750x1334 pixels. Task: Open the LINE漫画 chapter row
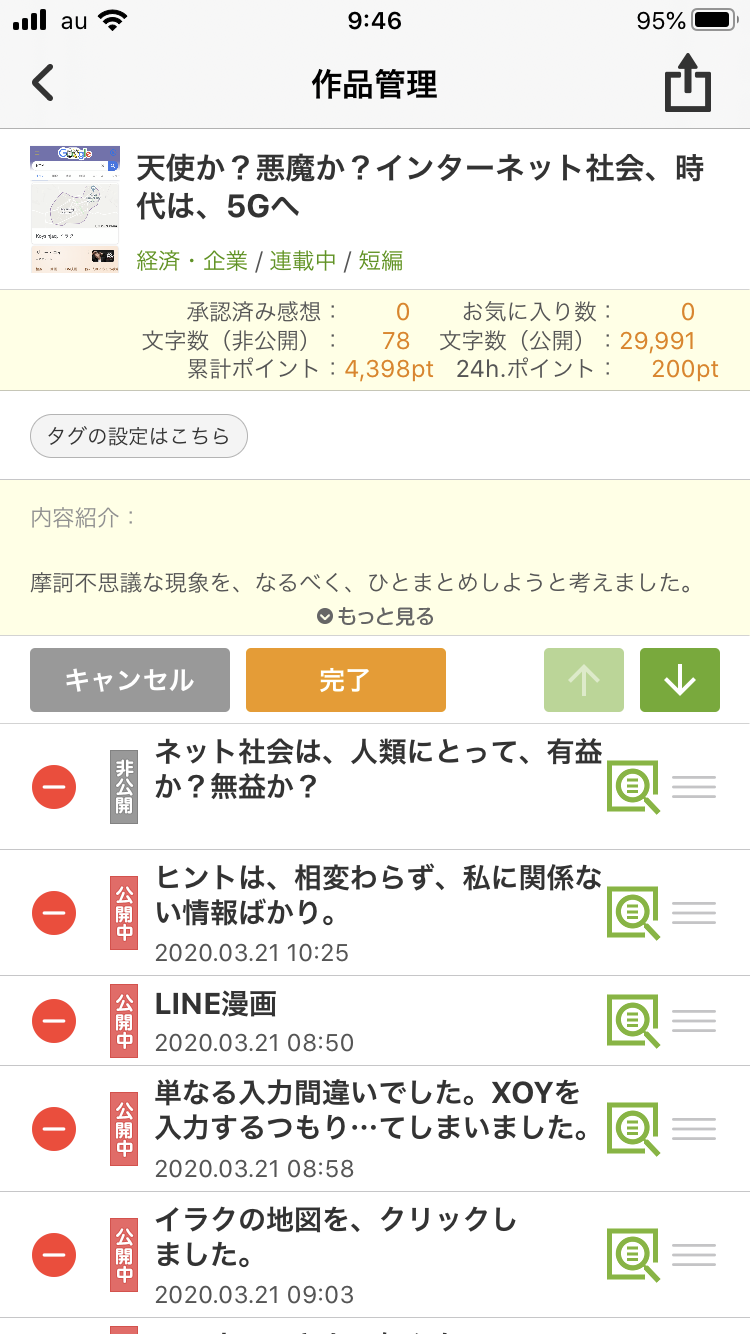coord(360,1021)
